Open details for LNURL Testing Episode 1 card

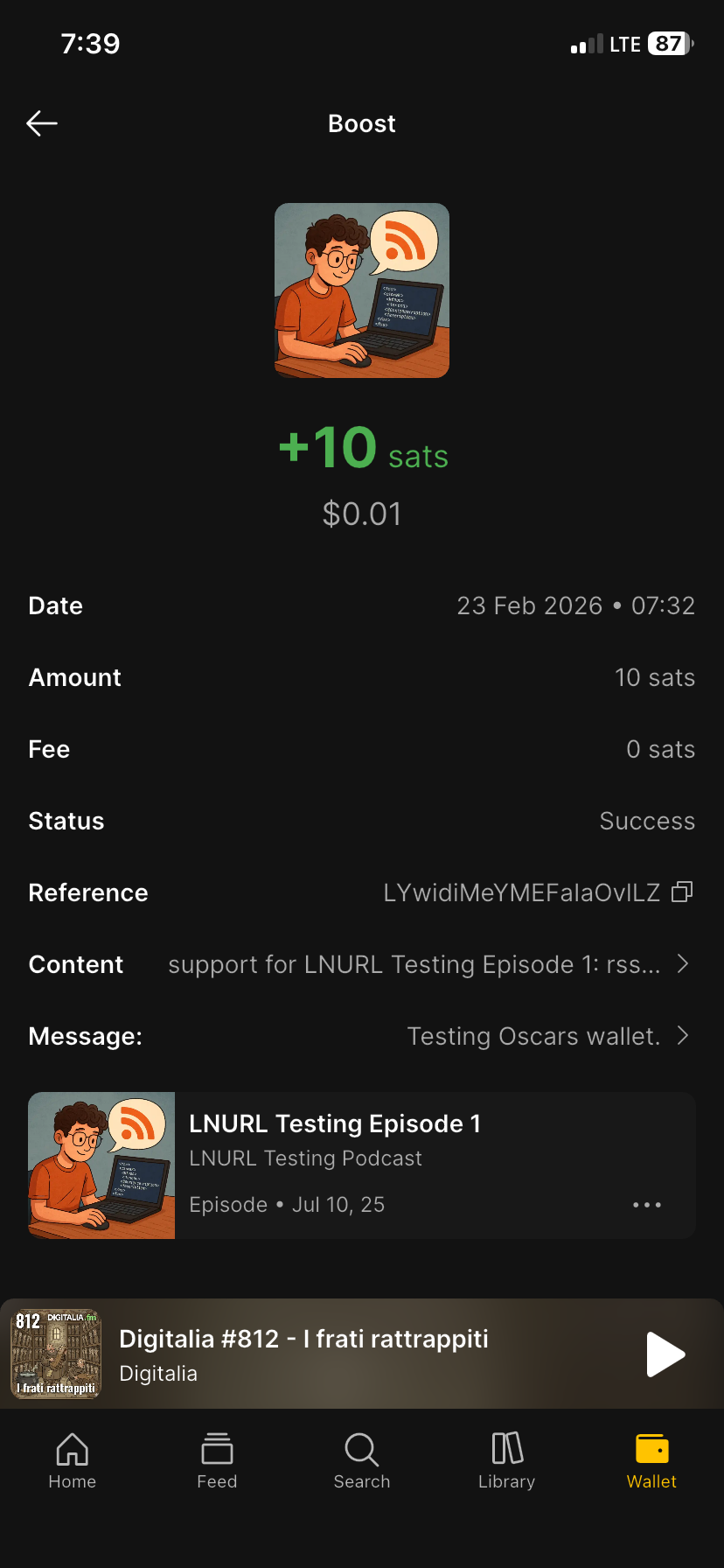click(361, 1165)
